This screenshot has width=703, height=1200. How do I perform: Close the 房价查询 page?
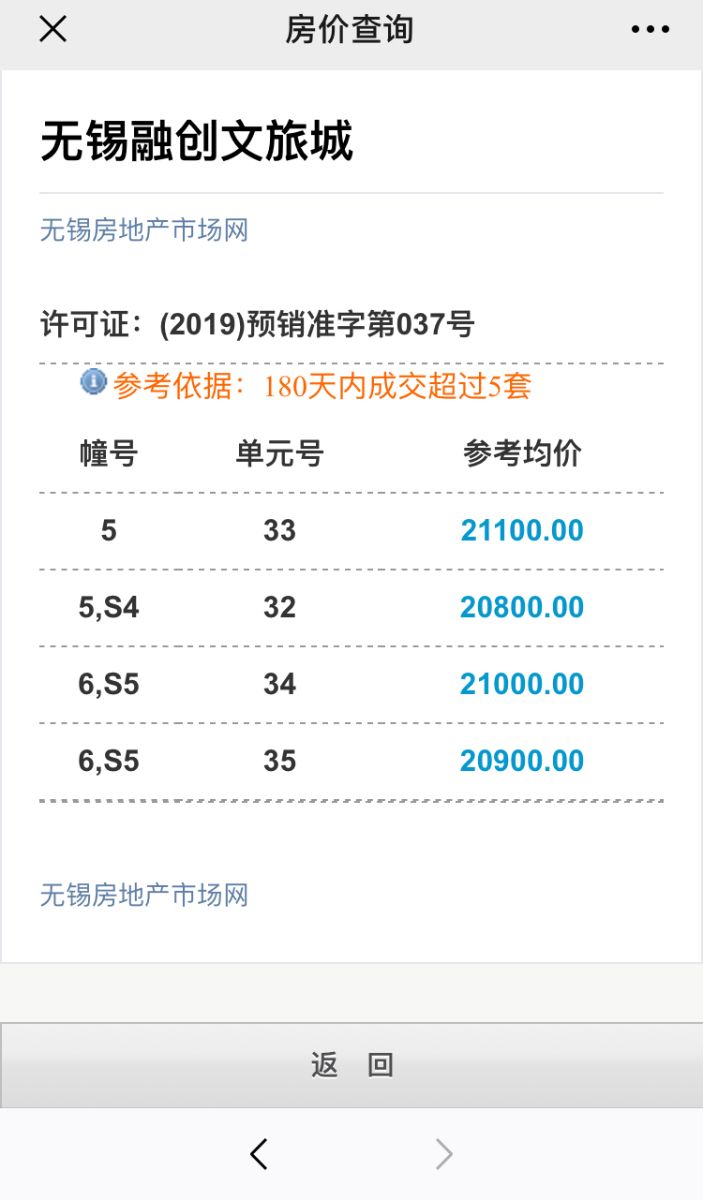[53, 30]
